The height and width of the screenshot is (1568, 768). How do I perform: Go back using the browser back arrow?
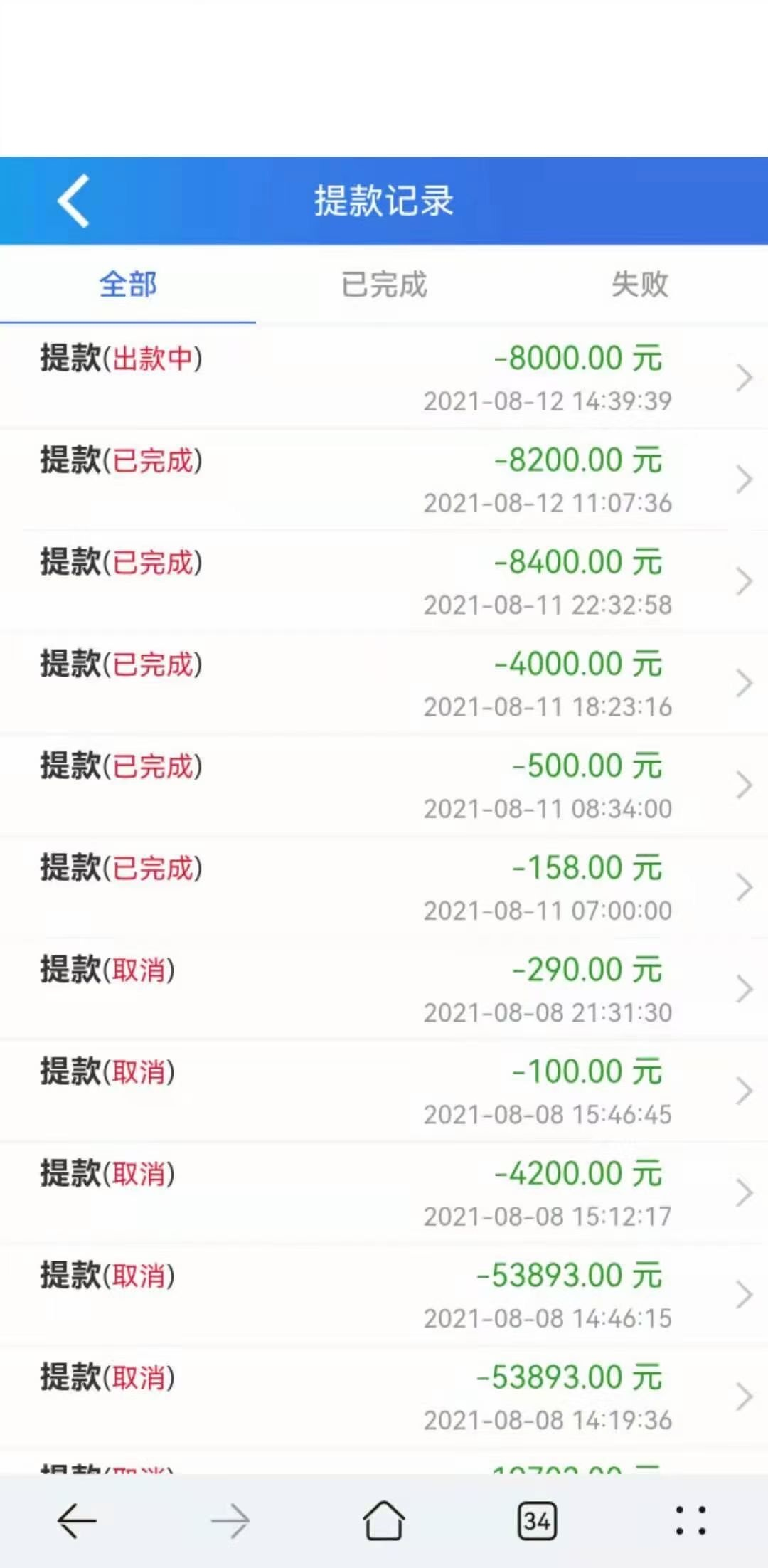tap(77, 1521)
